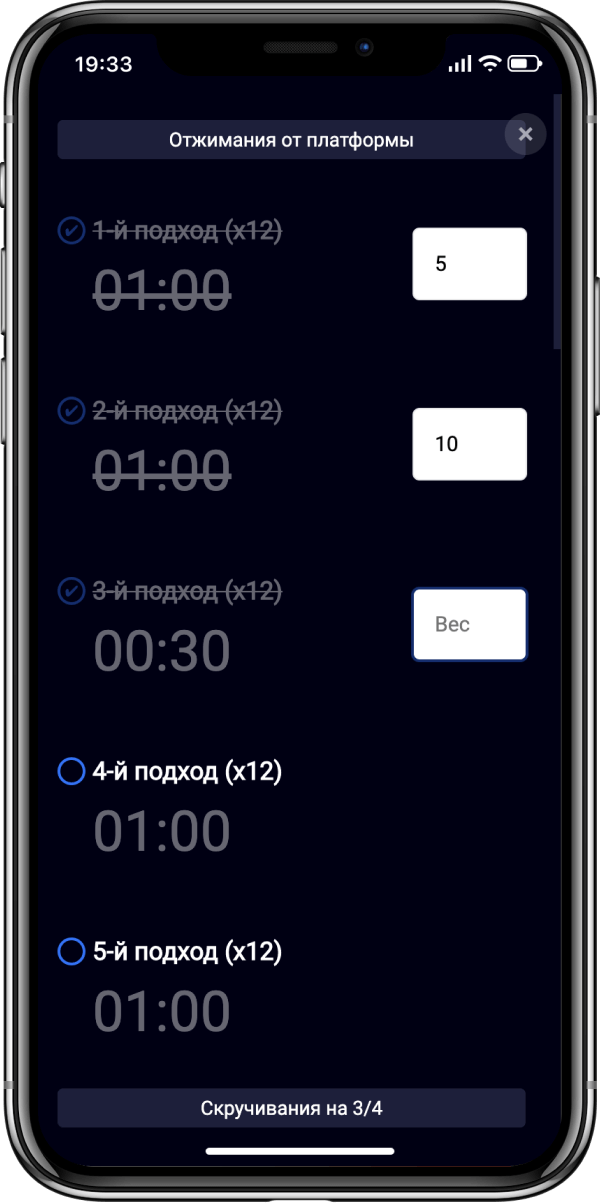This screenshot has width=600, height=1203.
Task: Mark 4-й подход as done
Action: [x=71, y=772]
